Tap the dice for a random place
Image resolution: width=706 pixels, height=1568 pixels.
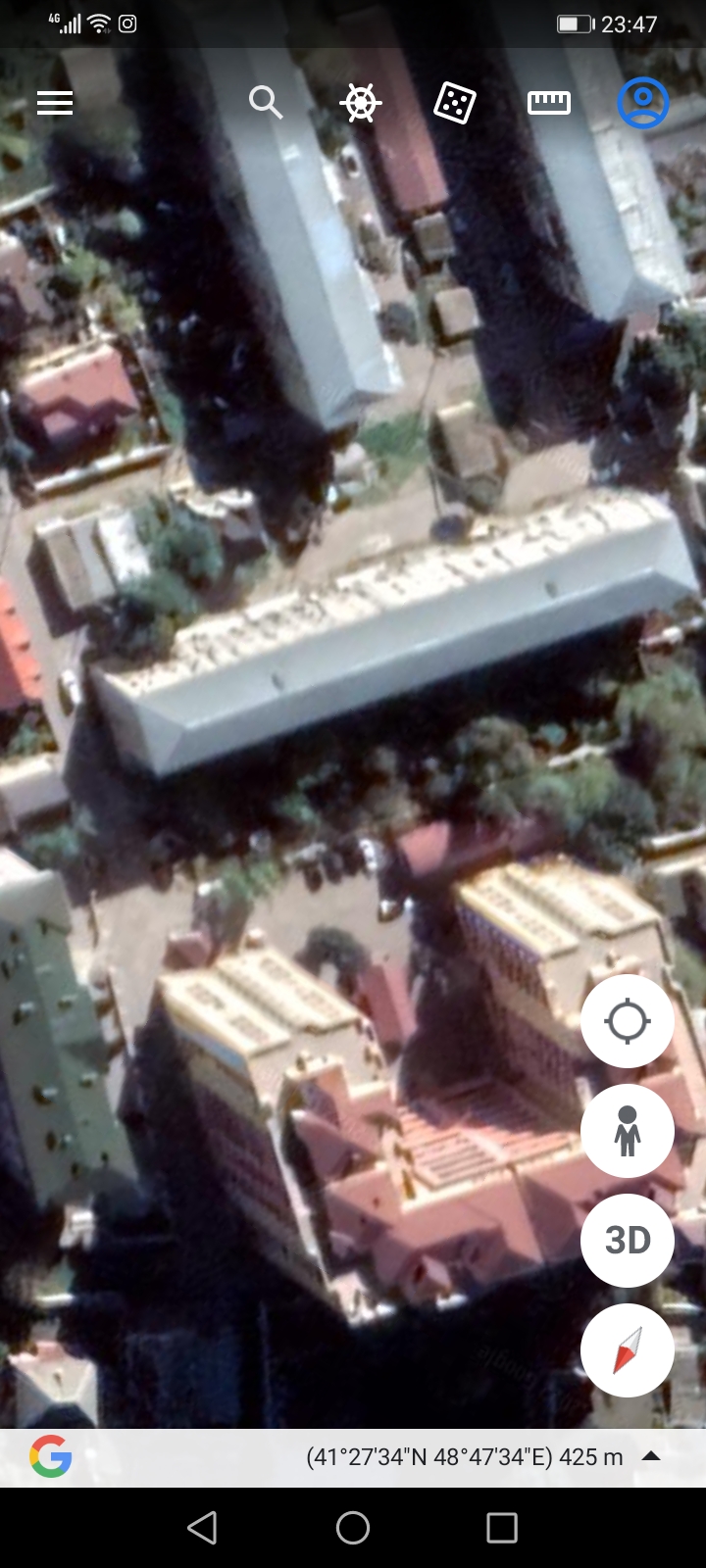[454, 103]
